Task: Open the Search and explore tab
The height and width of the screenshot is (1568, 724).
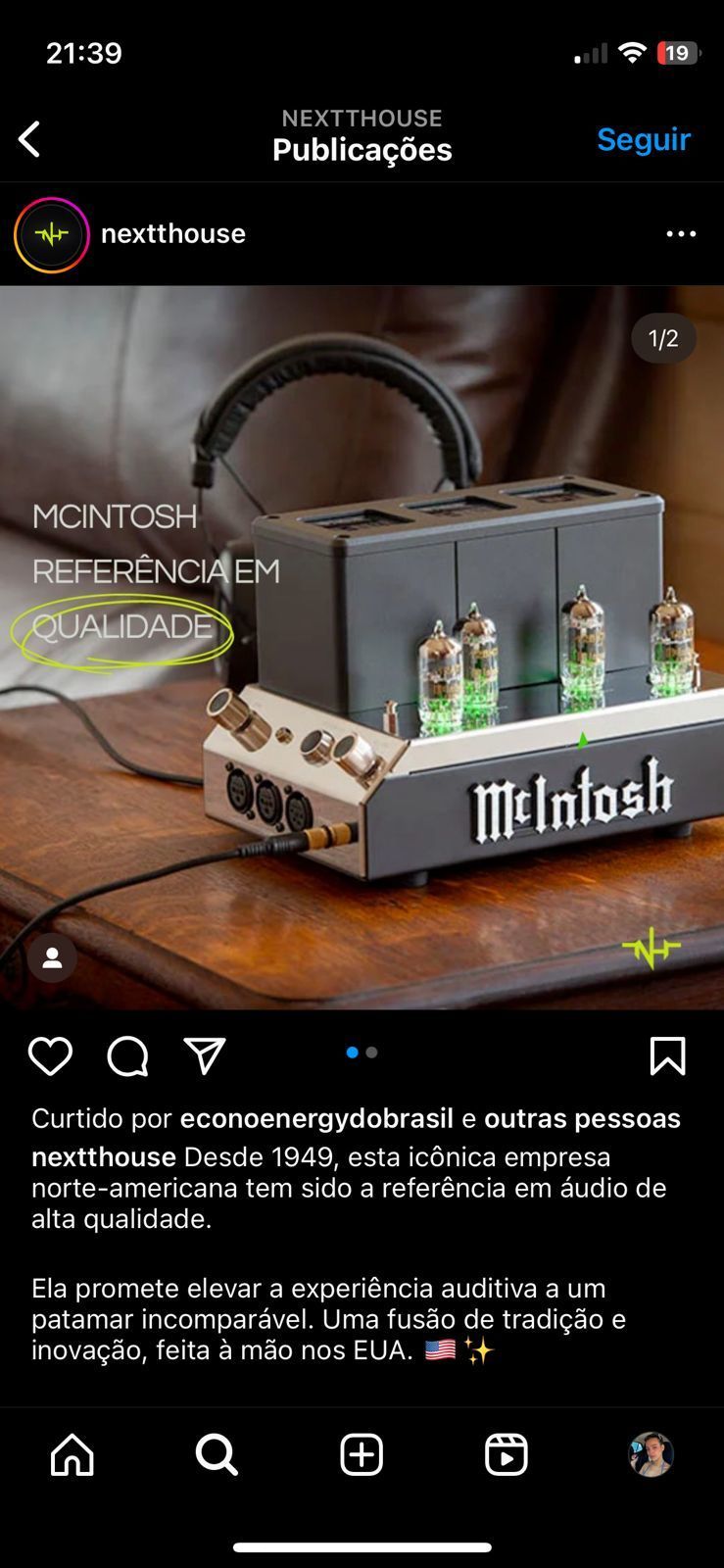Action: (217, 1455)
